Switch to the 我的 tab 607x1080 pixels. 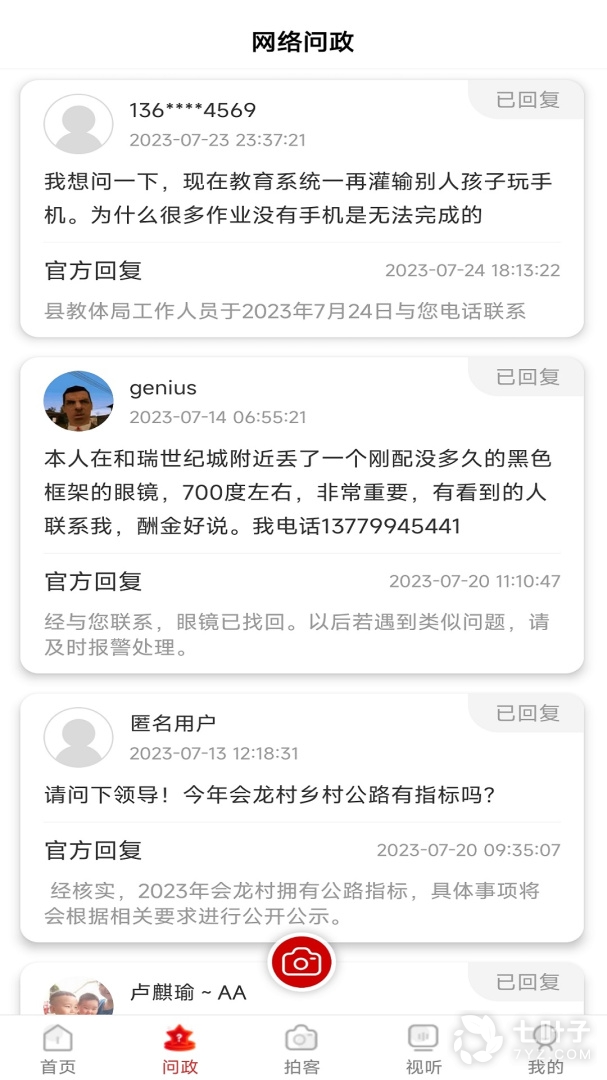545,1049
